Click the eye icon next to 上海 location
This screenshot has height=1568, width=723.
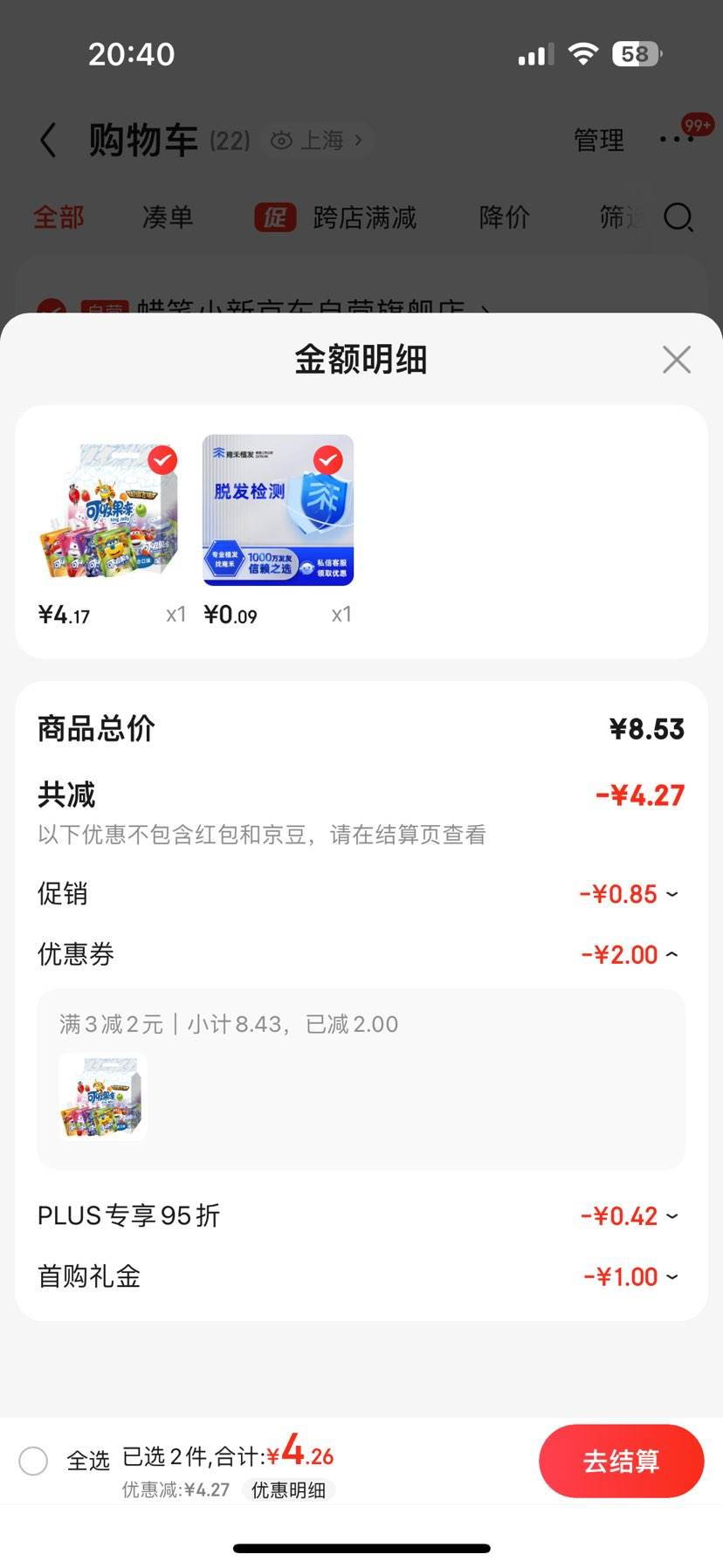pyautogui.click(x=280, y=140)
